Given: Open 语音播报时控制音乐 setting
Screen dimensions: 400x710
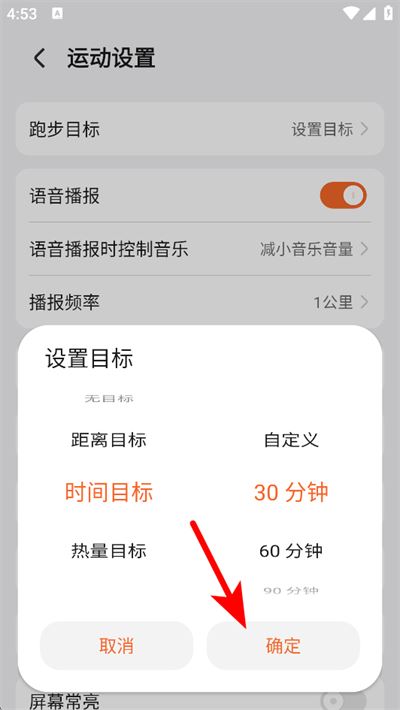Looking at the screenshot, I should 200,249.
